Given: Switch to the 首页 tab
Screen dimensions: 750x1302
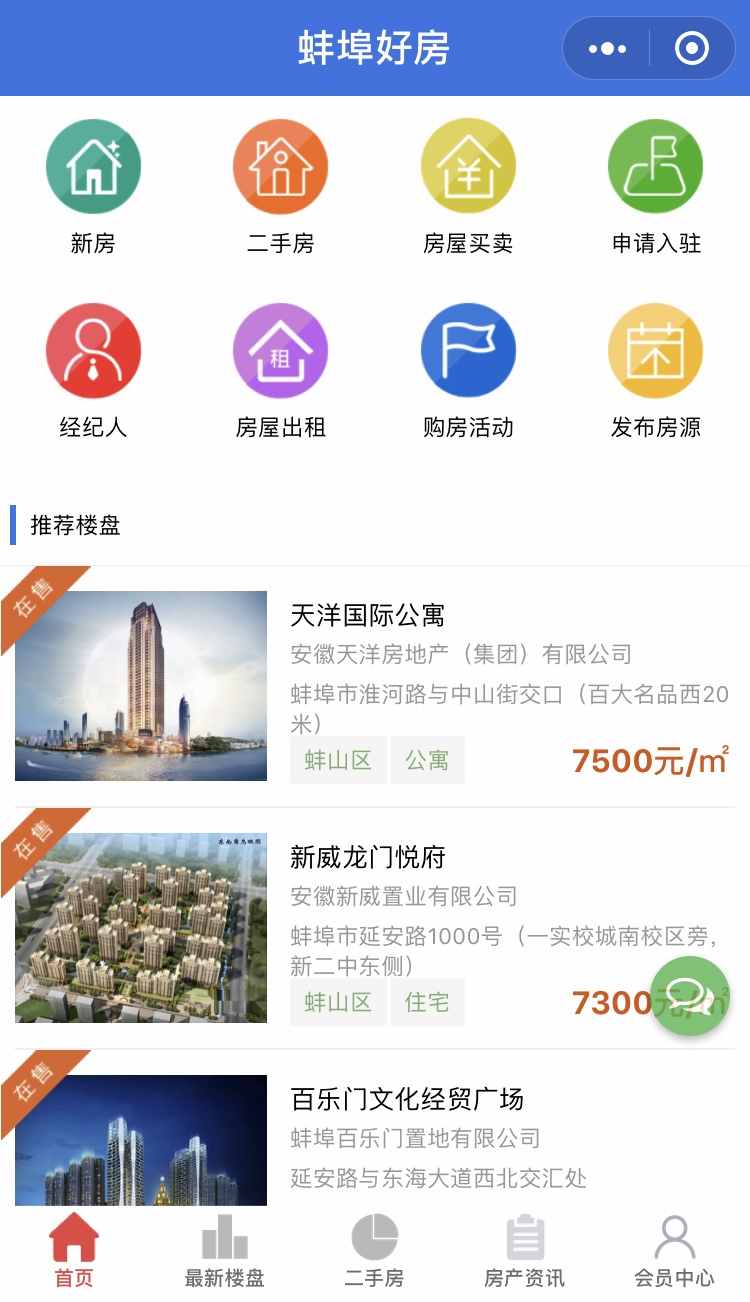Looking at the screenshot, I should (x=74, y=1250).
